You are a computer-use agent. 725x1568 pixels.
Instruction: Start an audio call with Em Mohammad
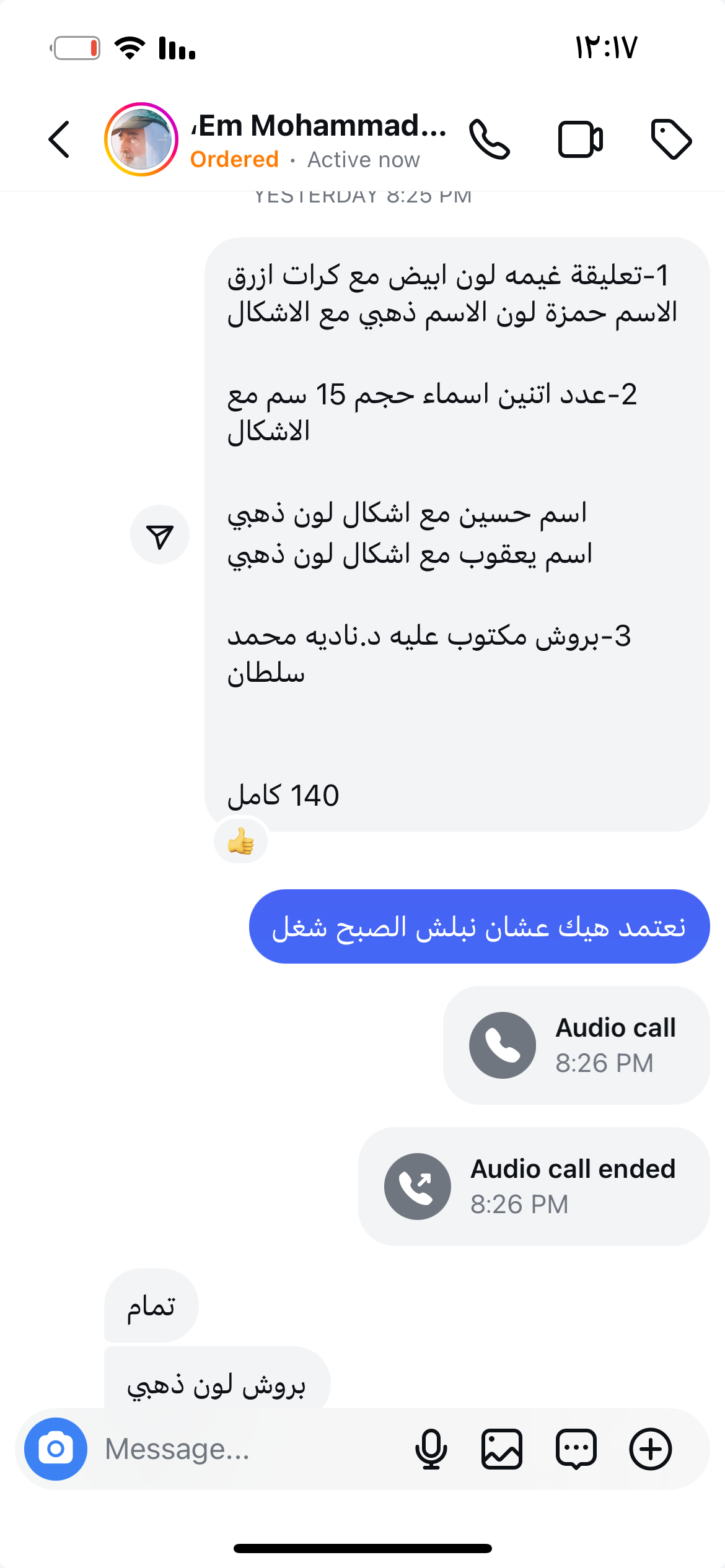point(490,139)
